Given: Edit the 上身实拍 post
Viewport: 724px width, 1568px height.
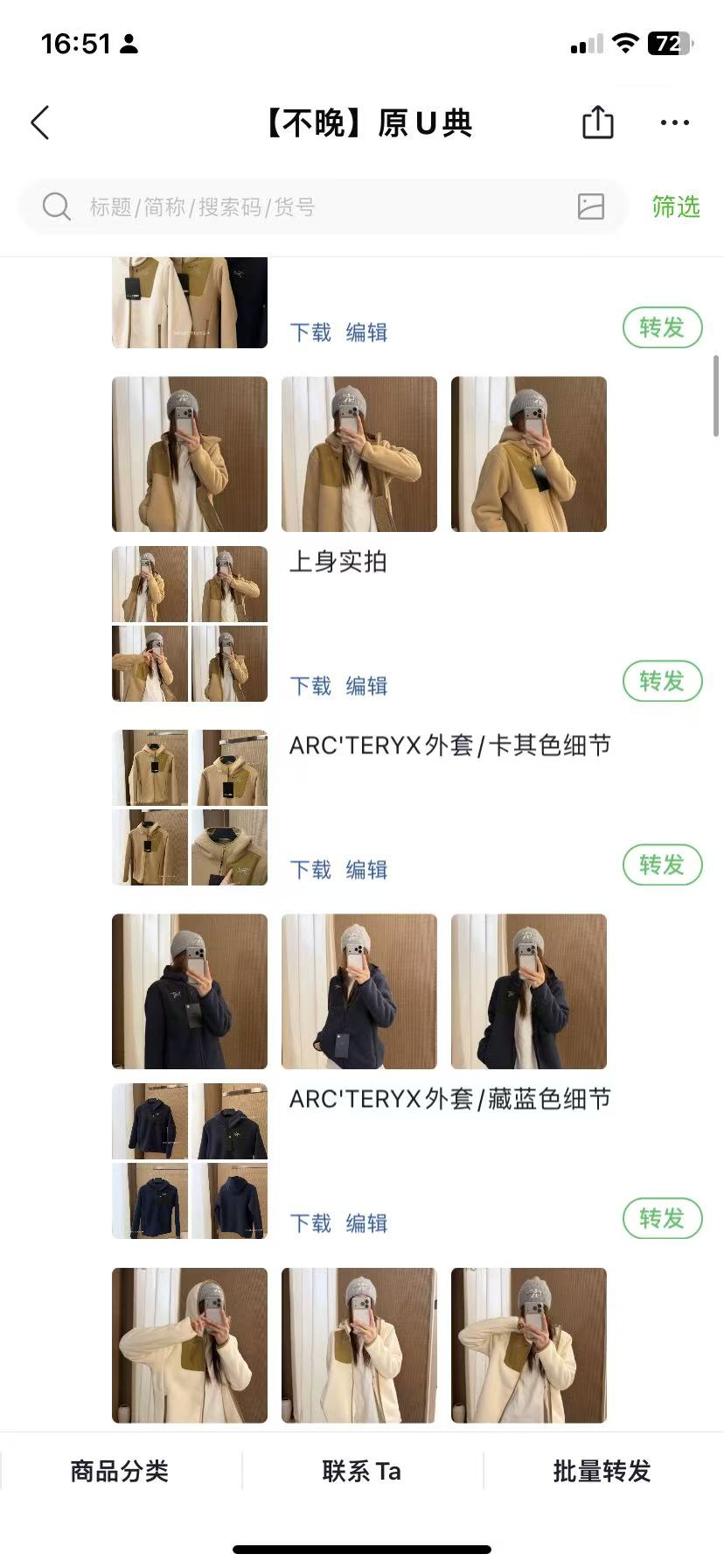Looking at the screenshot, I should (366, 686).
